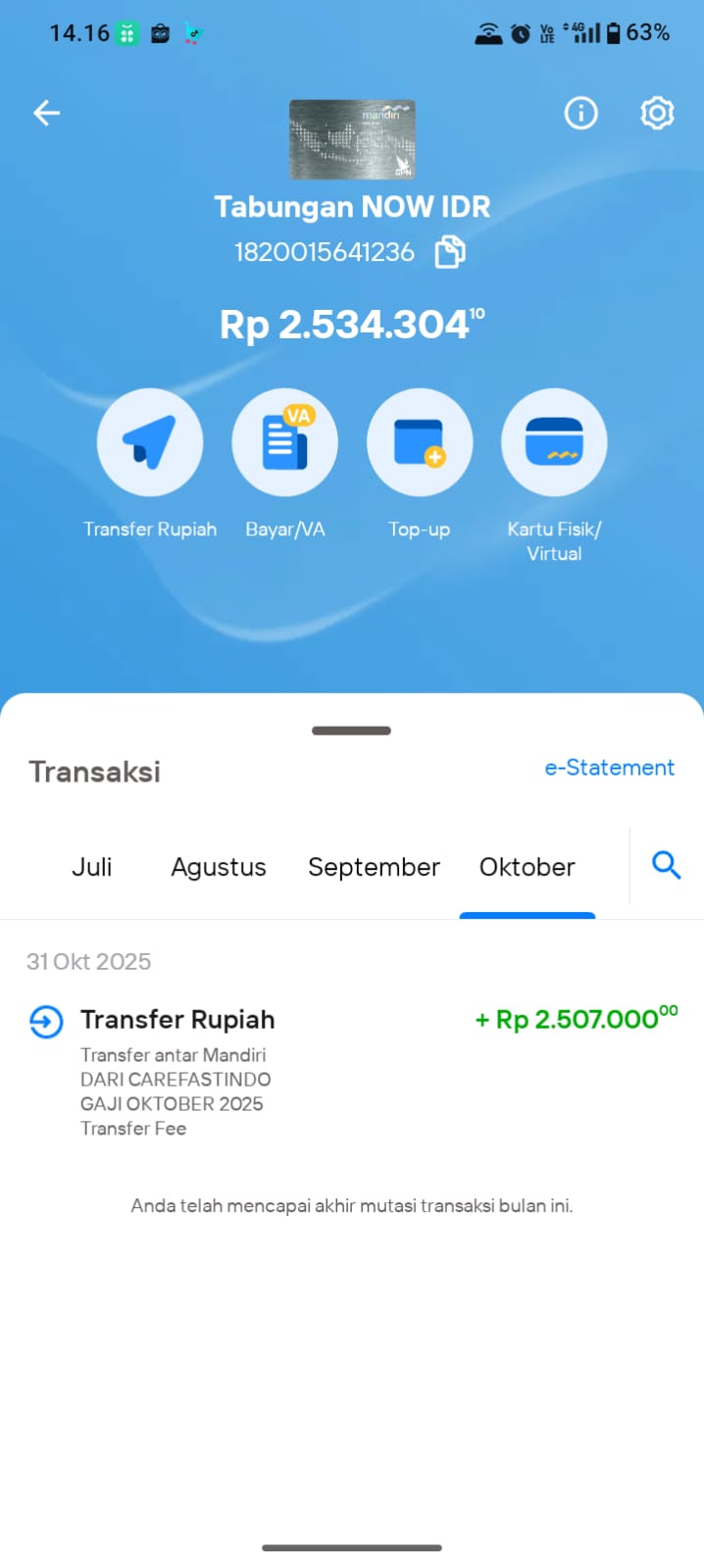
Task: Open Kartu Fisik/Virtual
Action: pos(554,443)
